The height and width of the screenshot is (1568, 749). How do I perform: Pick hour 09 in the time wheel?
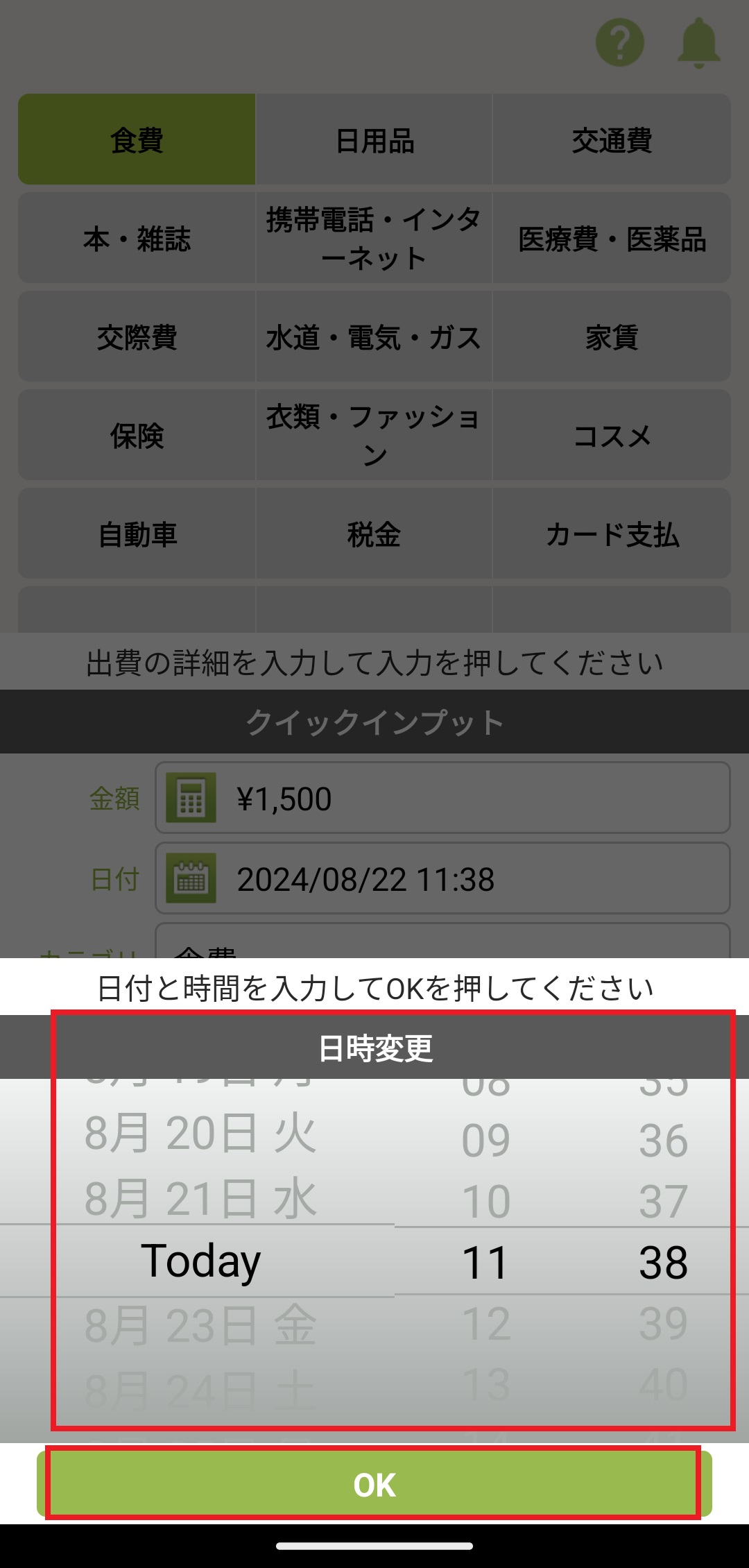pos(486,1140)
